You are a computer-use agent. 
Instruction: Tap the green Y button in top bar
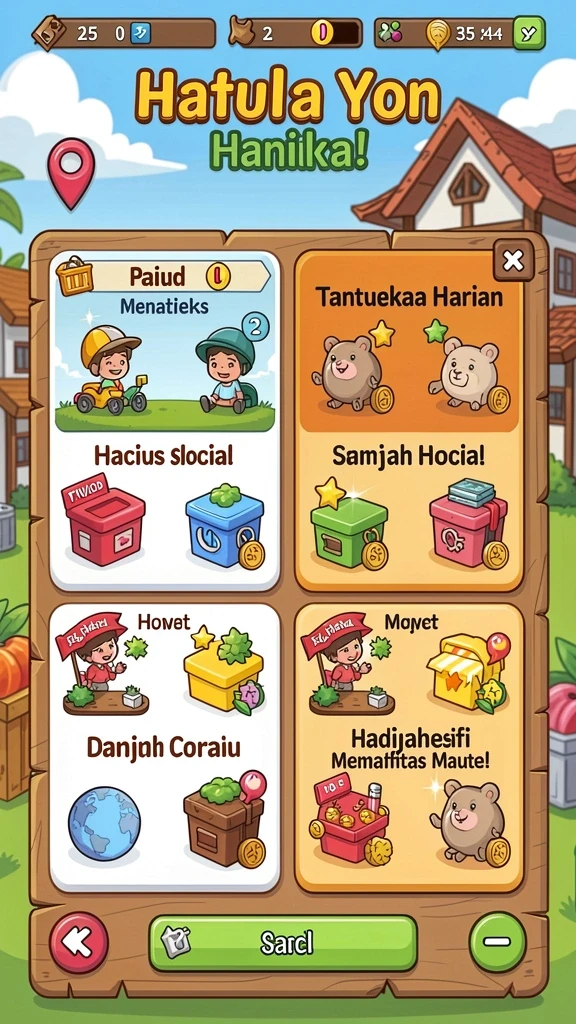click(528, 33)
